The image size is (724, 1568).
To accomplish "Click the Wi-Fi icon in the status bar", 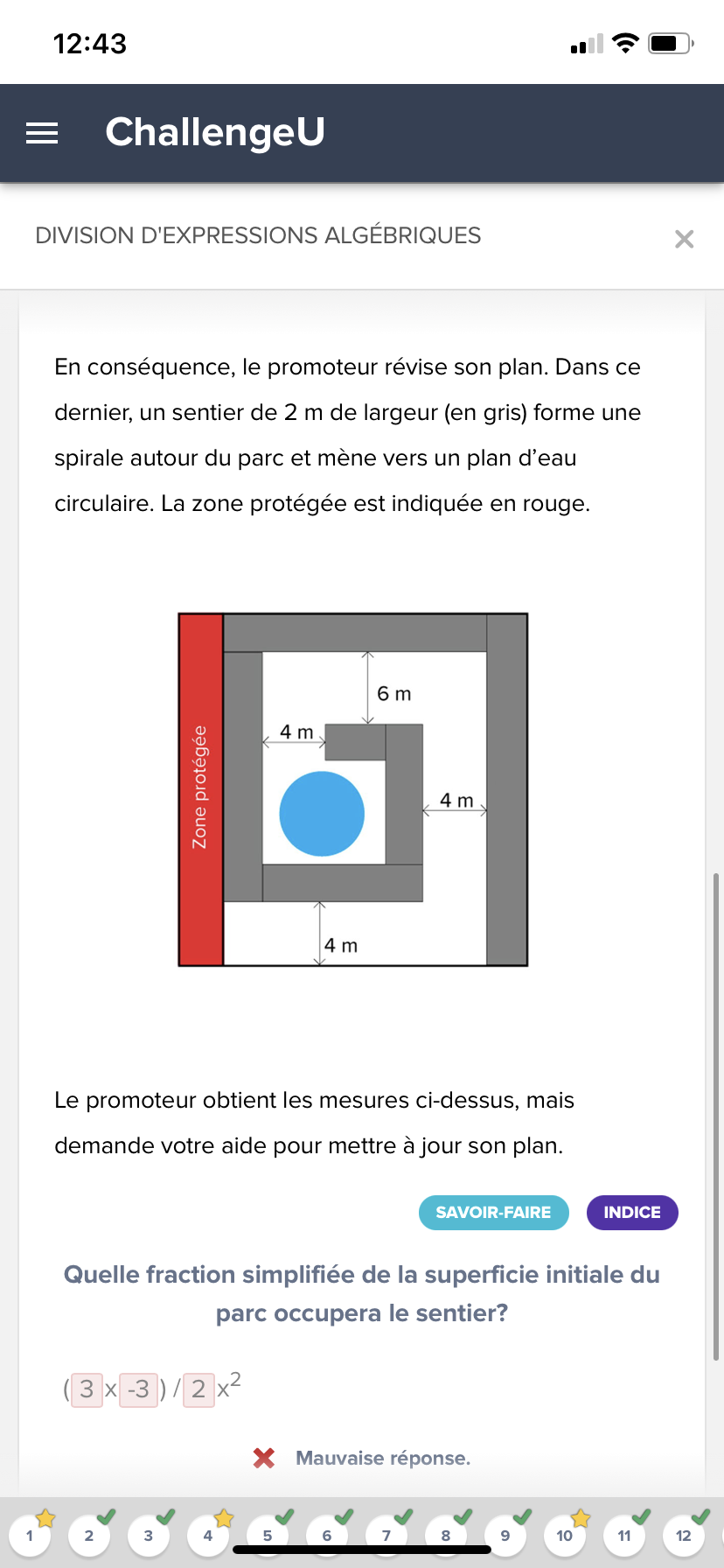I will 626,41.
